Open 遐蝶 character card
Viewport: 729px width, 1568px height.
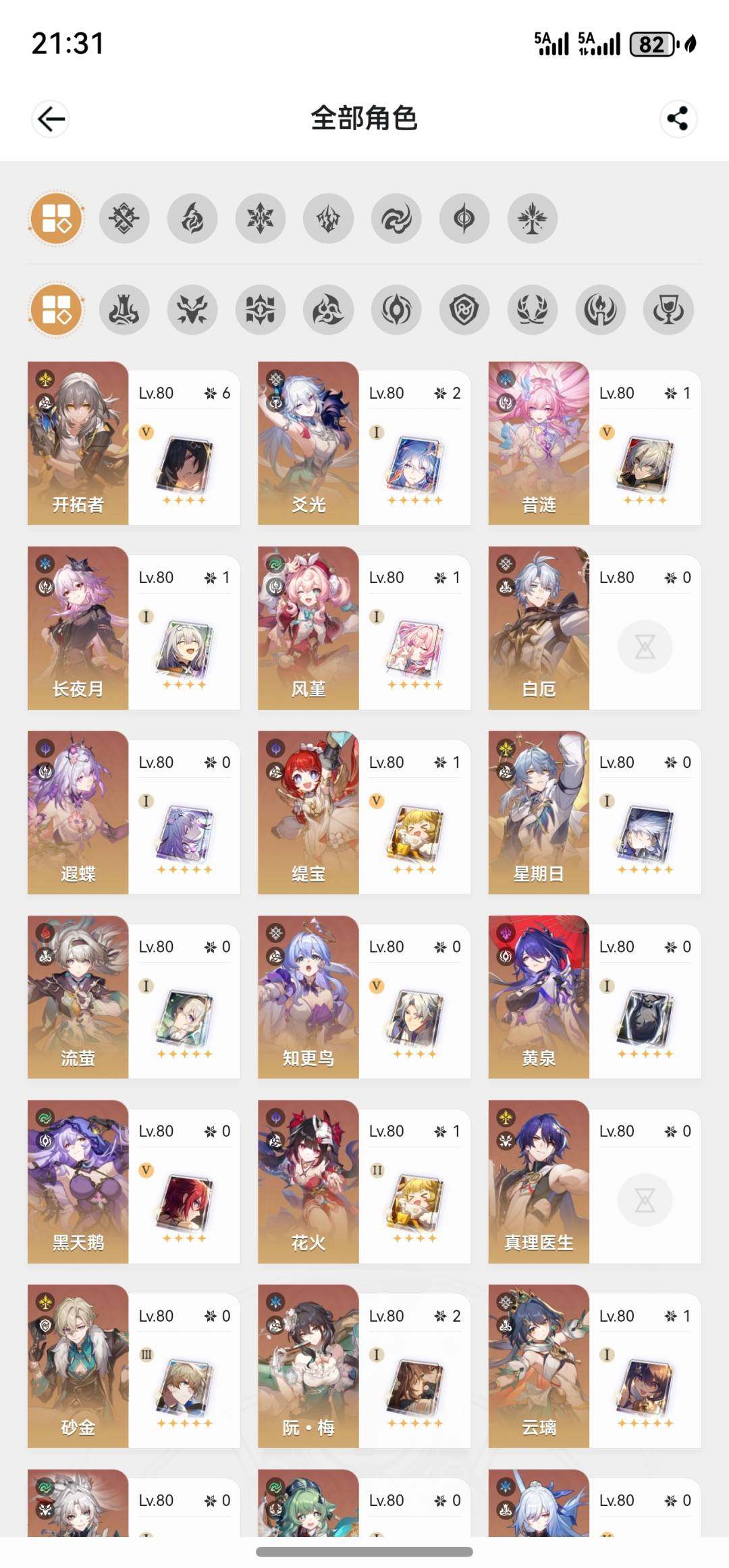[x=134, y=812]
